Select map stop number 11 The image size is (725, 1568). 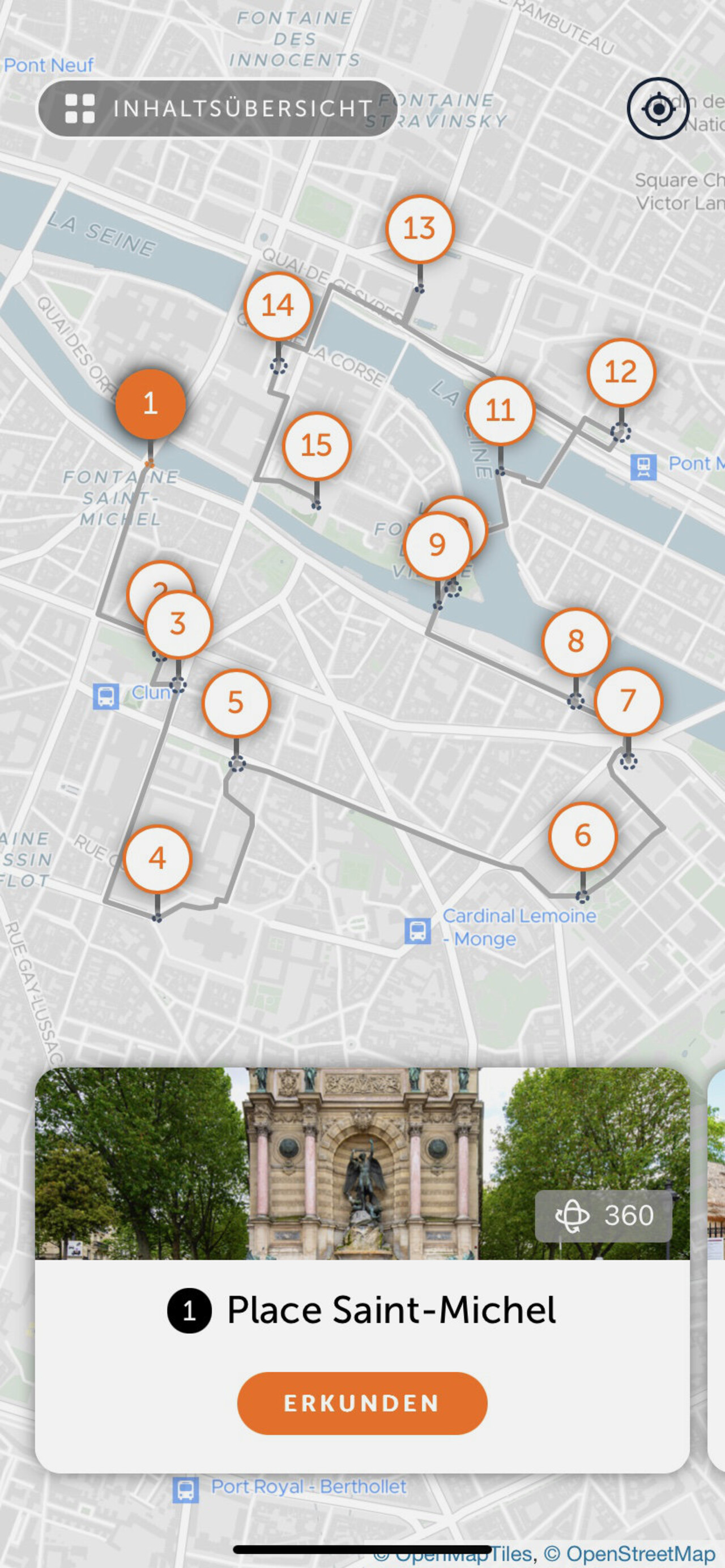pos(501,410)
